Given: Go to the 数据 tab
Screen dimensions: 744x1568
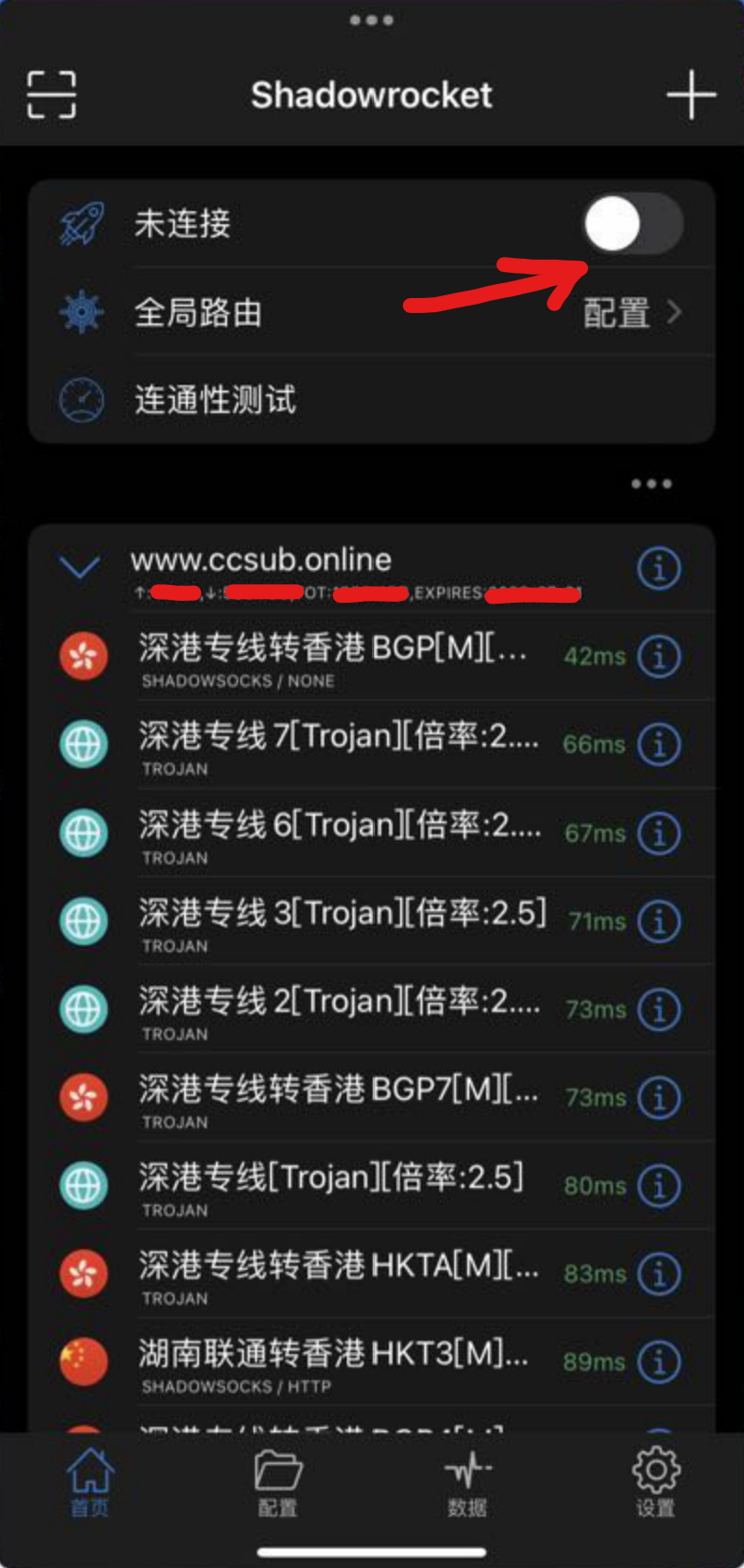Looking at the screenshot, I should [467, 1483].
